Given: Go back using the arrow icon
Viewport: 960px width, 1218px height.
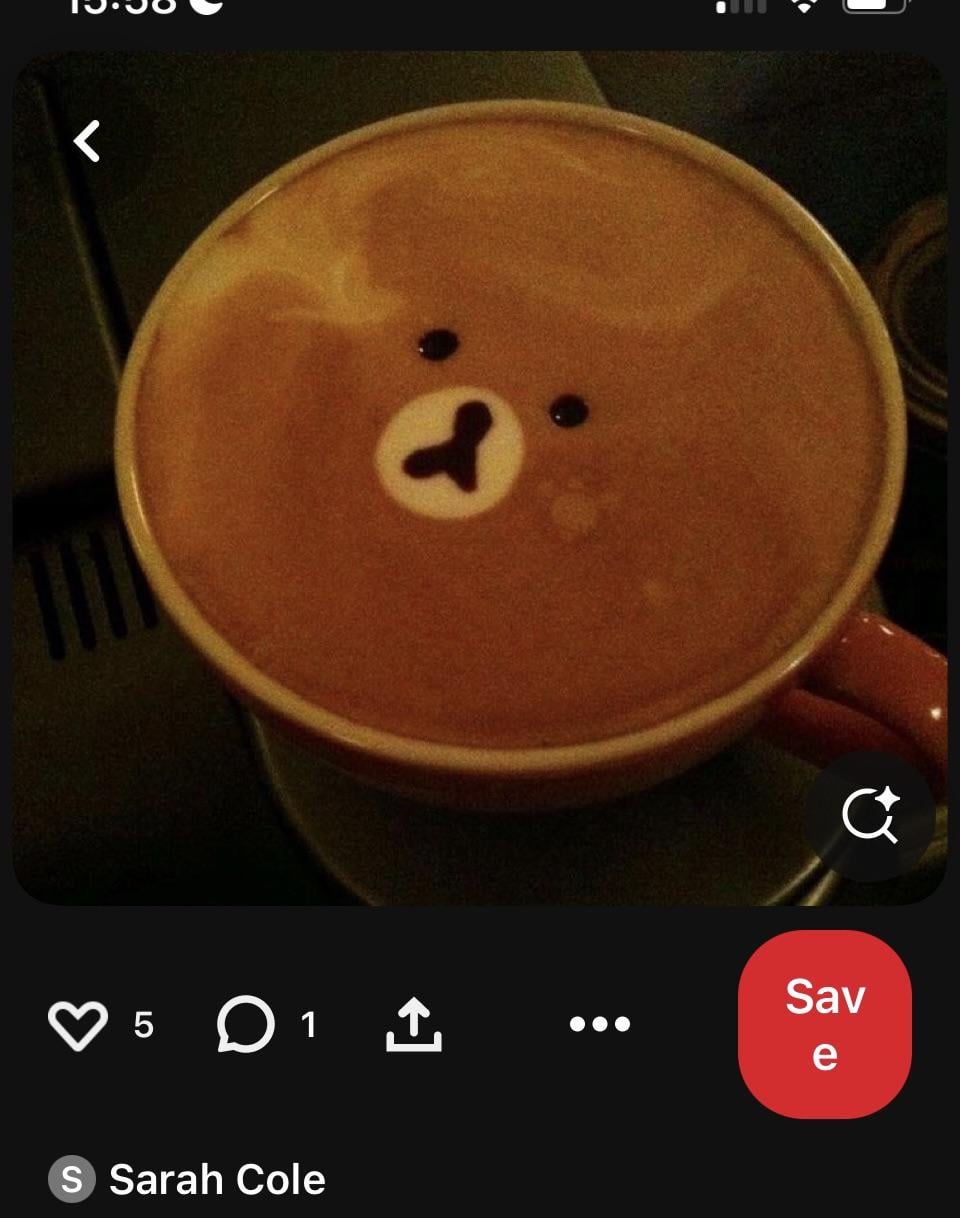Looking at the screenshot, I should 87,141.
